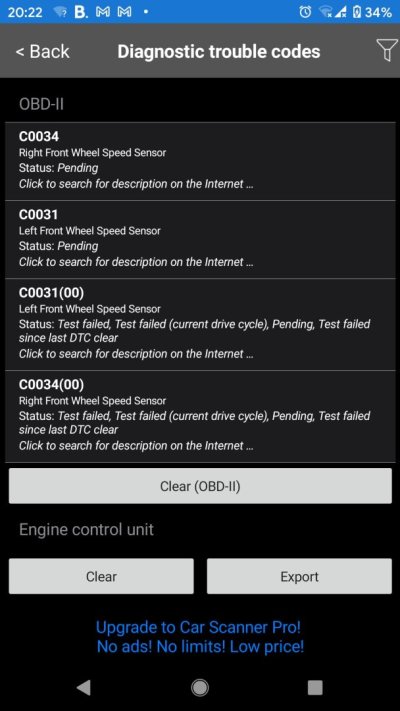Image resolution: width=400 pixels, height=711 pixels.
Task: Go back using the Back button
Action: click(43, 51)
